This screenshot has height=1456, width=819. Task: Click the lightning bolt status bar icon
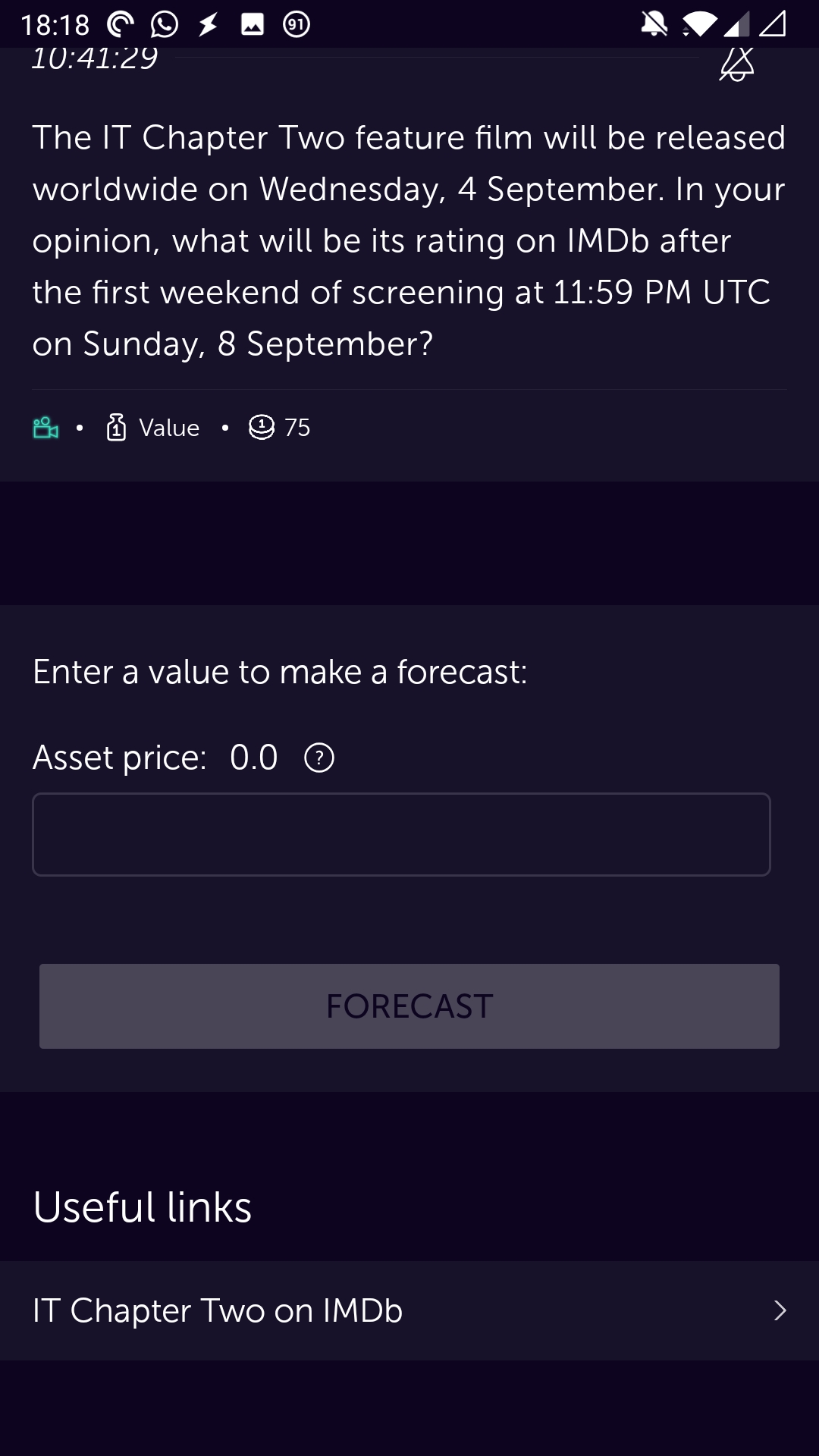[207, 25]
